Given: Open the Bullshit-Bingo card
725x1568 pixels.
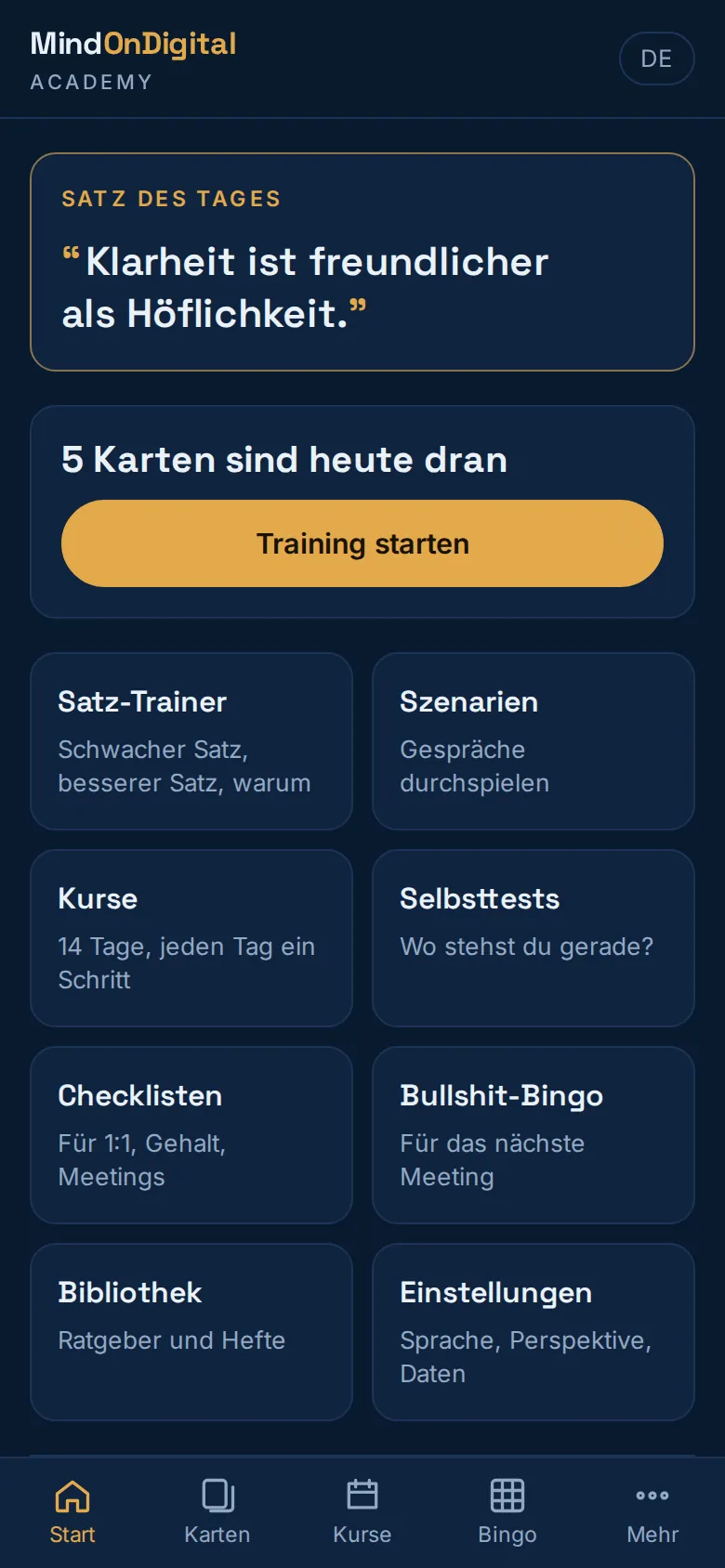Looking at the screenshot, I should pyautogui.click(x=534, y=1135).
